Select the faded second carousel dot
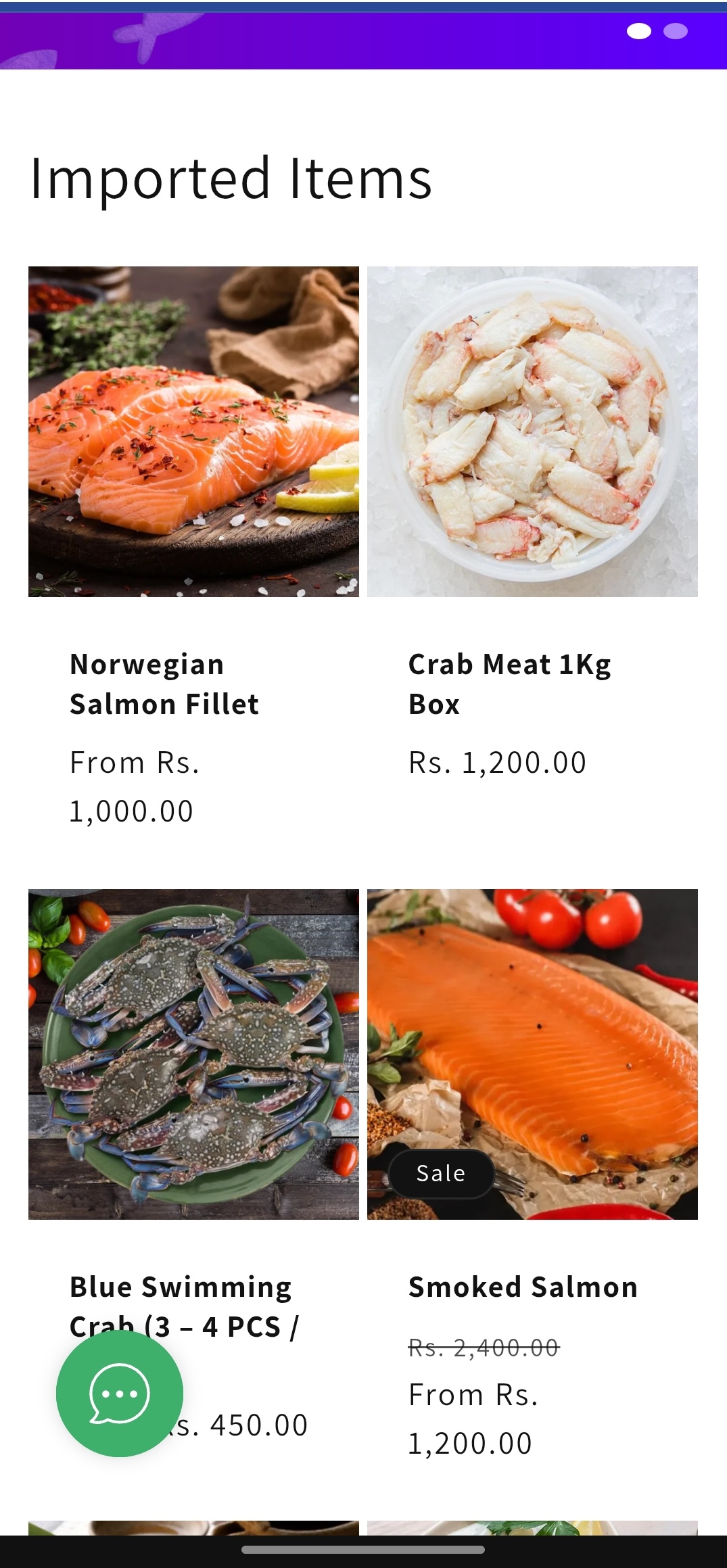The image size is (727, 1568). point(676,32)
